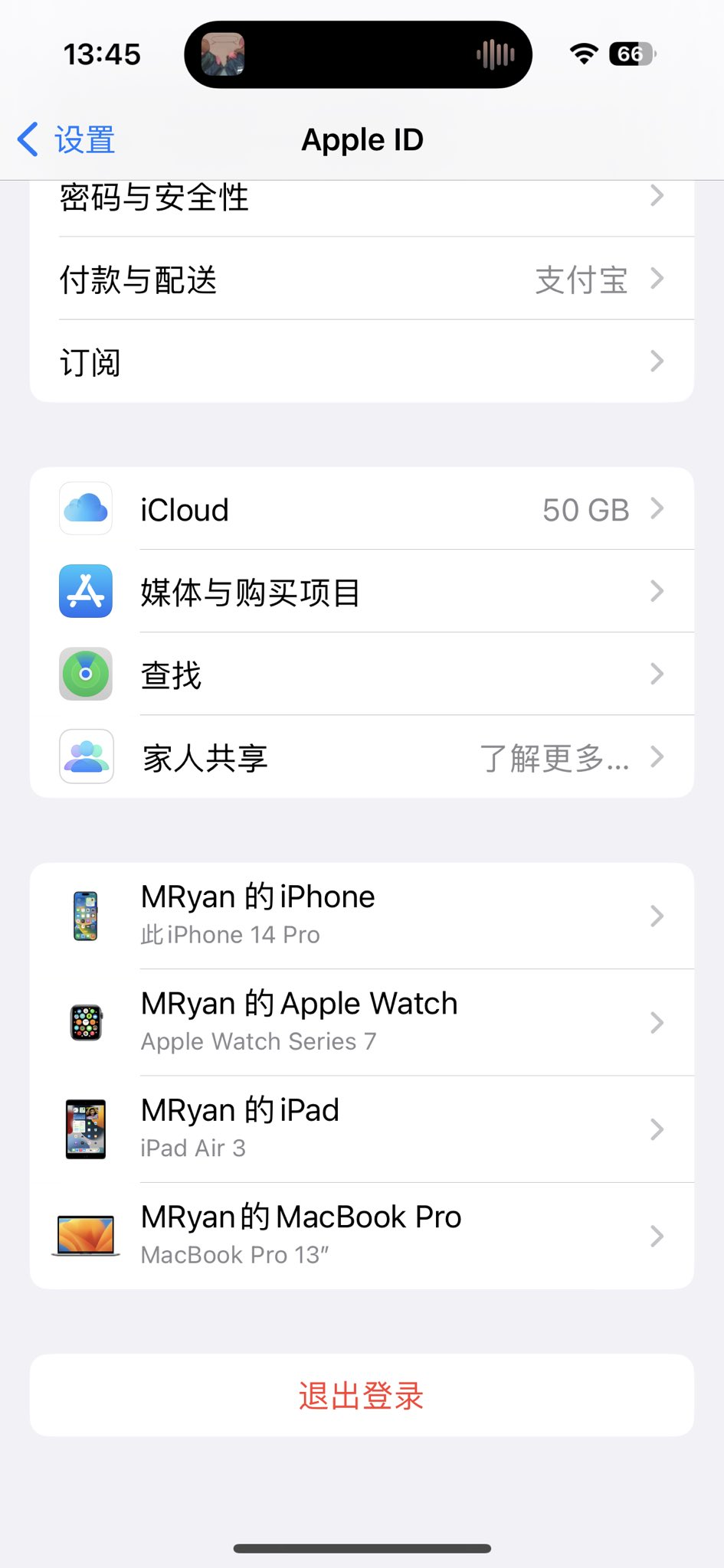
Task: Go back to 设置
Action: [67, 140]
